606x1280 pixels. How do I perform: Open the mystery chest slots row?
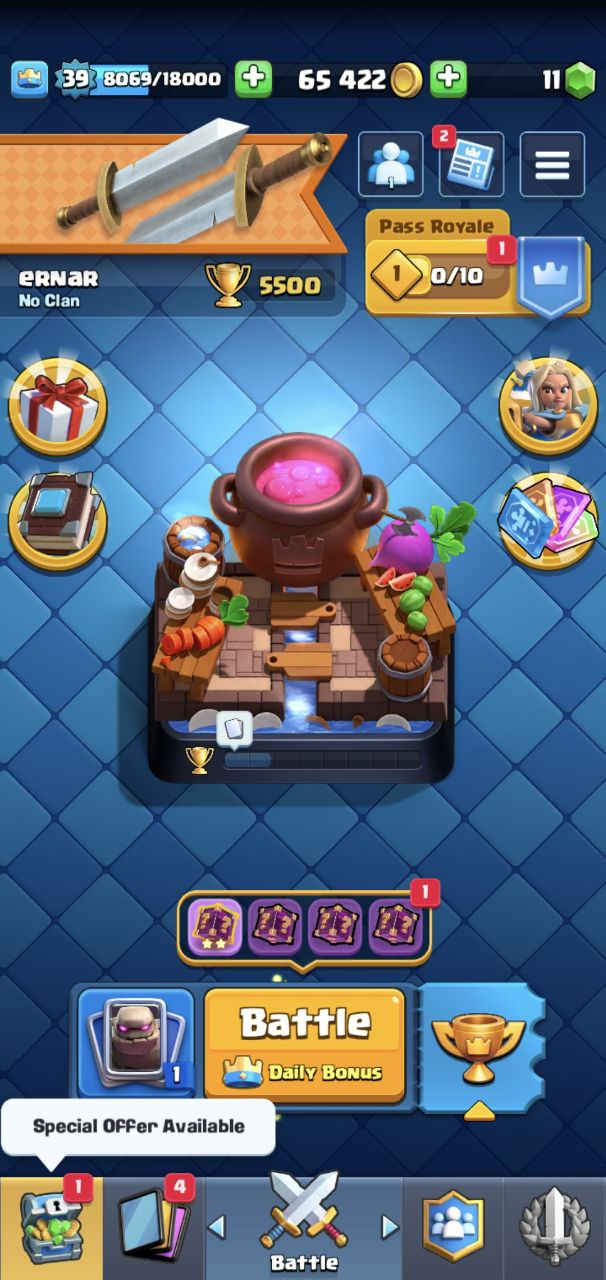click(305, 928)
